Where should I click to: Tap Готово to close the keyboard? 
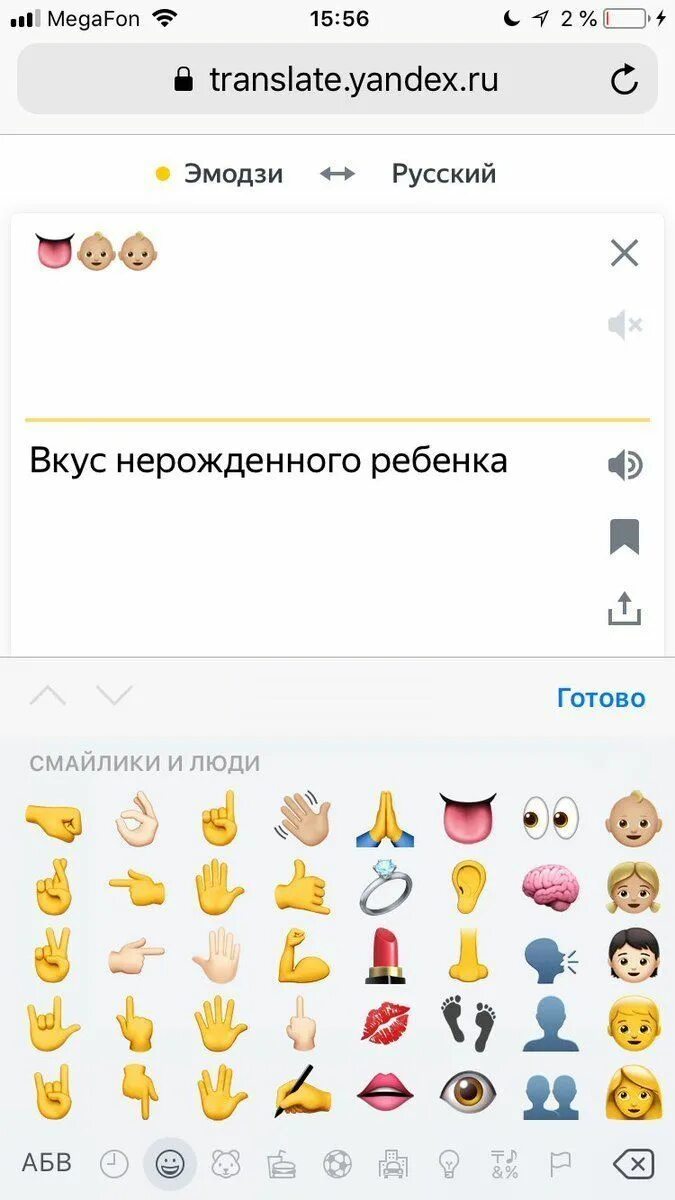tap(601, 698)
